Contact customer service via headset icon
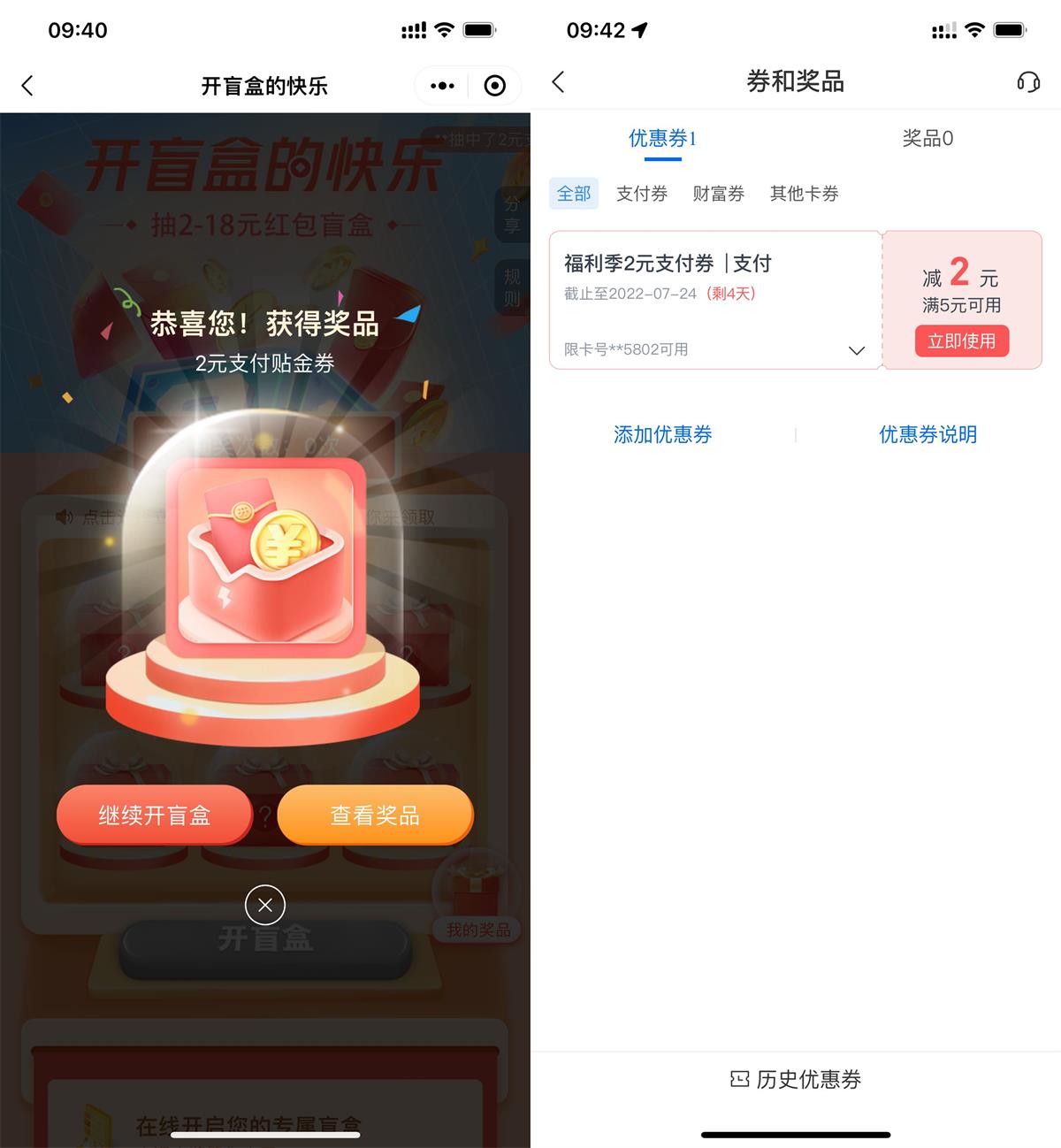 [x=1027, y=82]
